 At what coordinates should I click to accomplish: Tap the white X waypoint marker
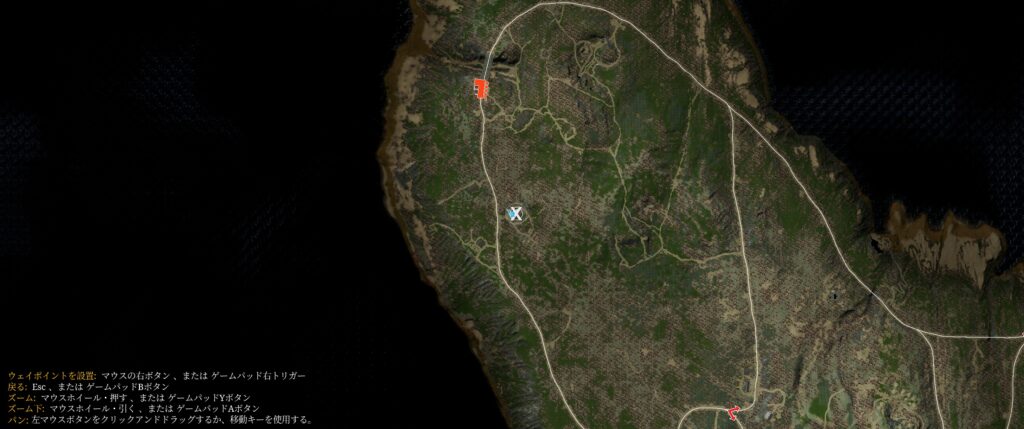(516, 213)
